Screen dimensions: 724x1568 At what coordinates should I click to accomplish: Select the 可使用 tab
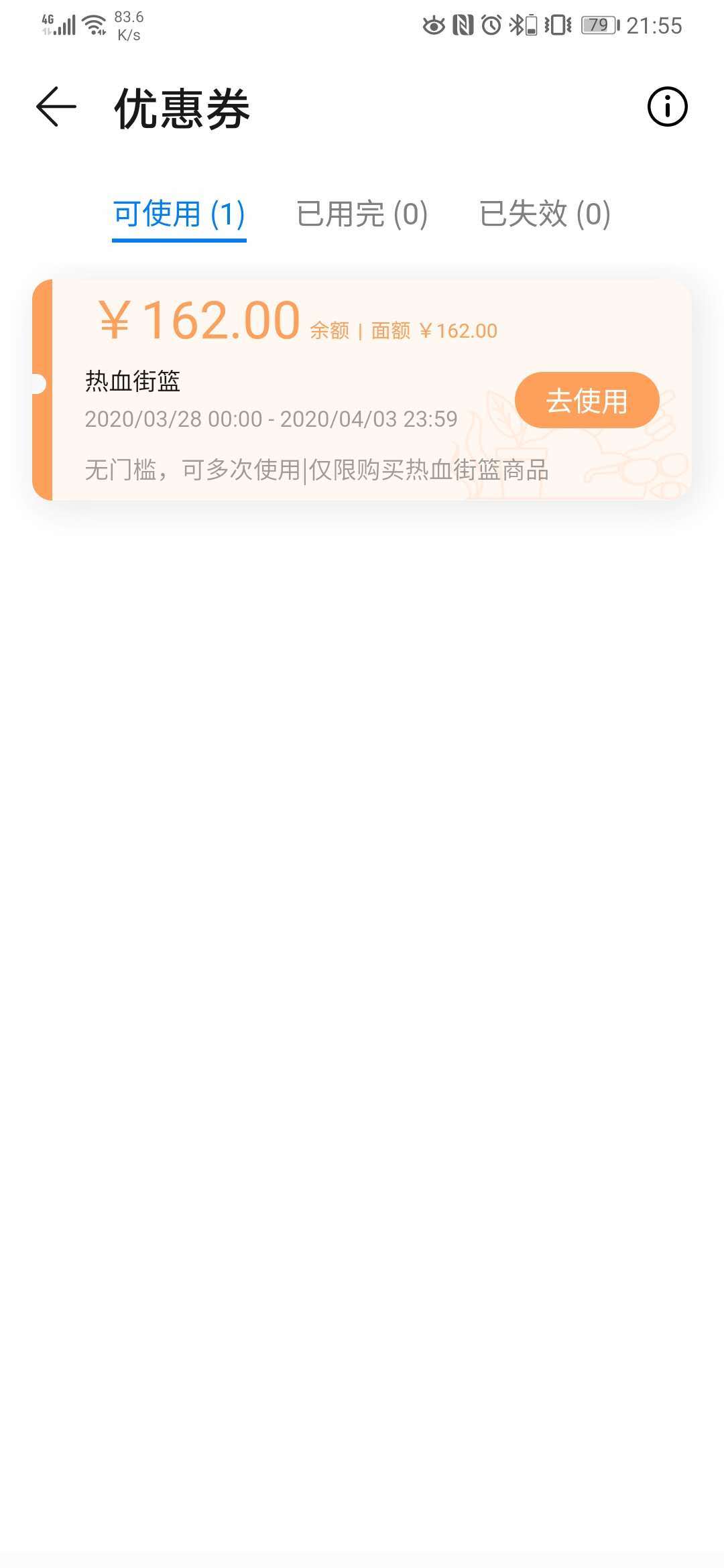point(178,214)
